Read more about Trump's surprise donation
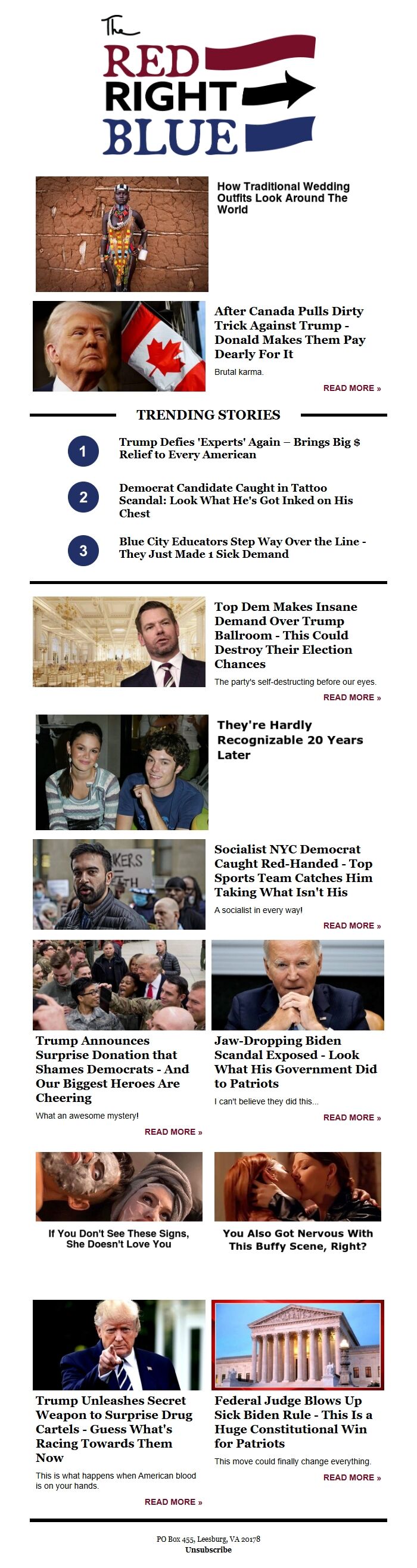Image resolution: width=417 pixels, height=1568 pixels. (x=173, y=1132)
